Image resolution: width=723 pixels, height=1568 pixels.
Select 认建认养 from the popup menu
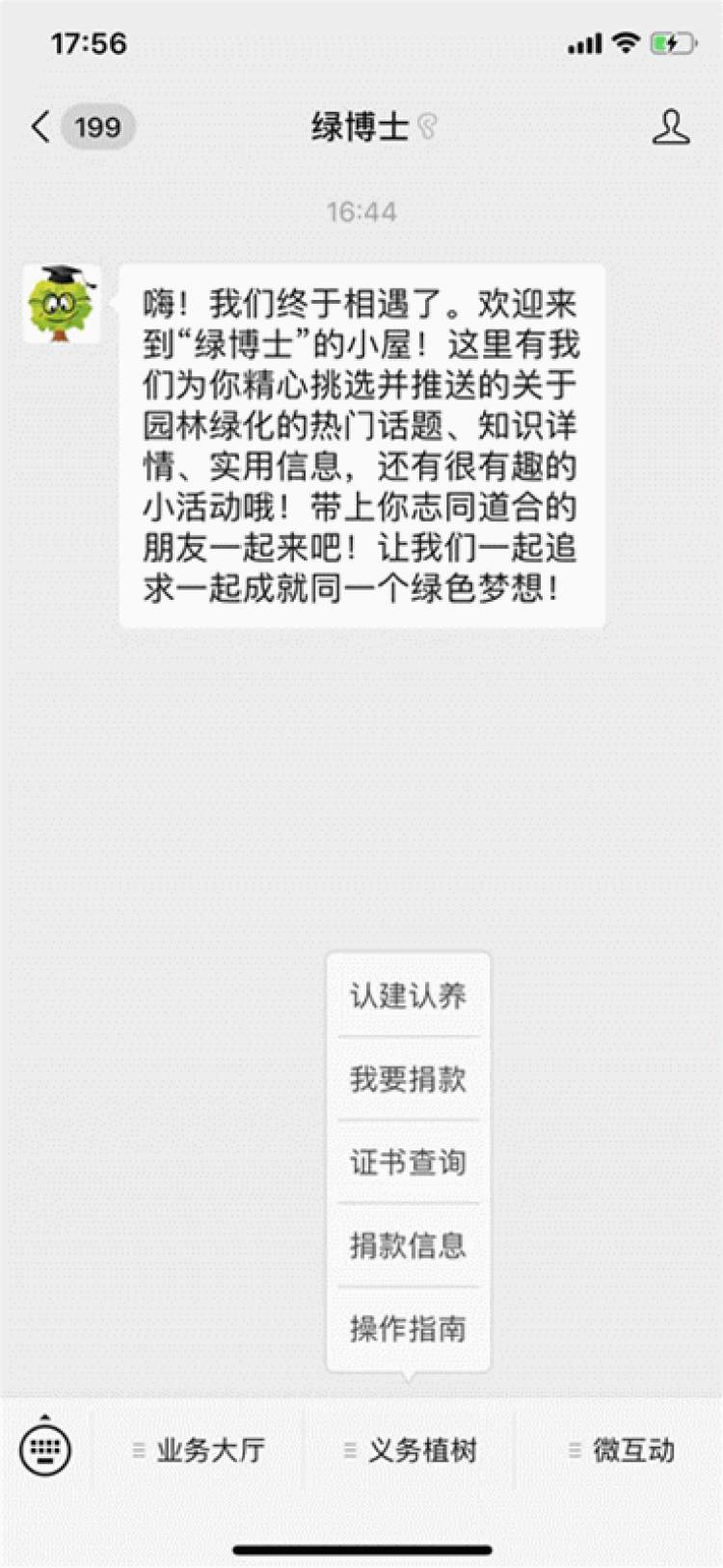point(409,995)
